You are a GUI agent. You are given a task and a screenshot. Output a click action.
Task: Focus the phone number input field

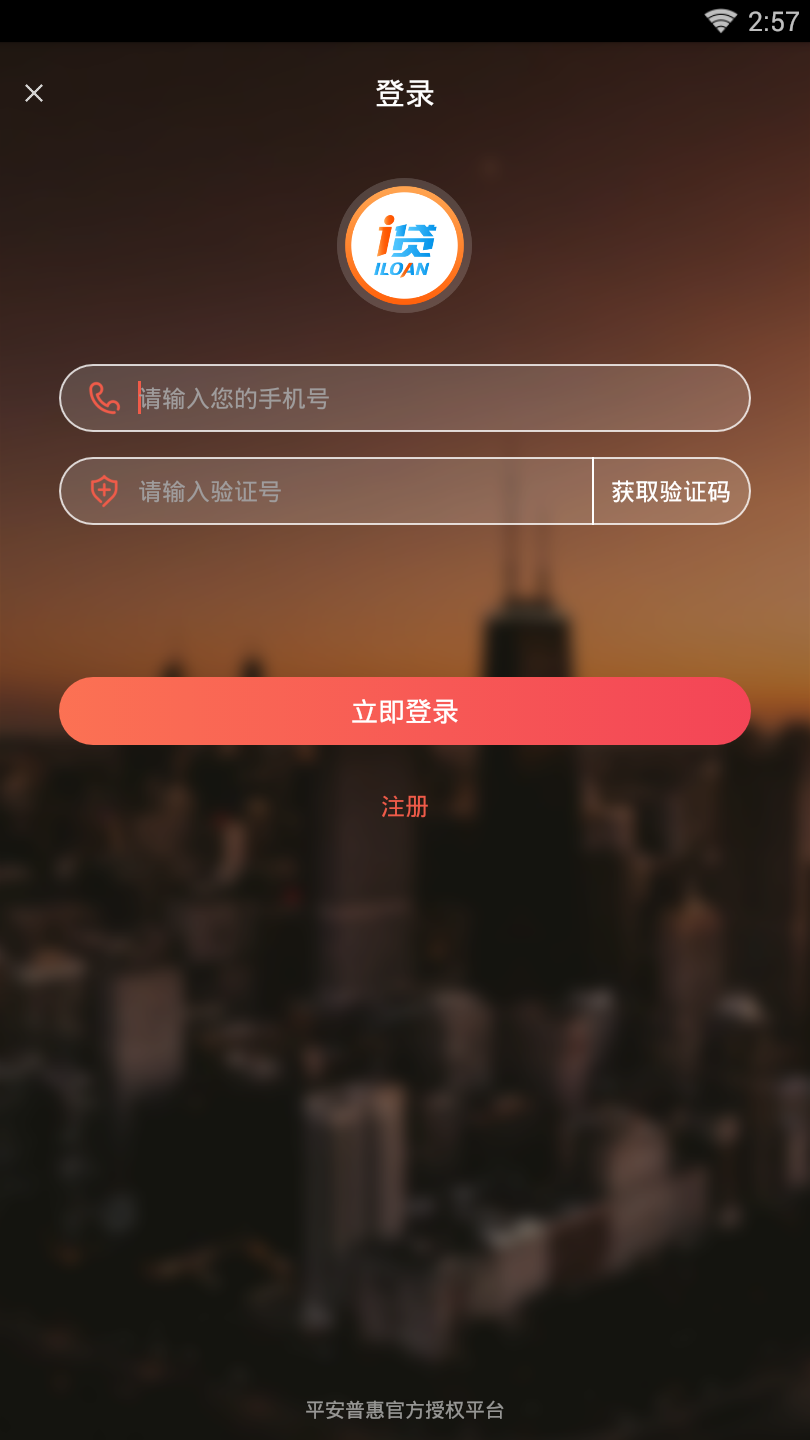tap(405, 398)
